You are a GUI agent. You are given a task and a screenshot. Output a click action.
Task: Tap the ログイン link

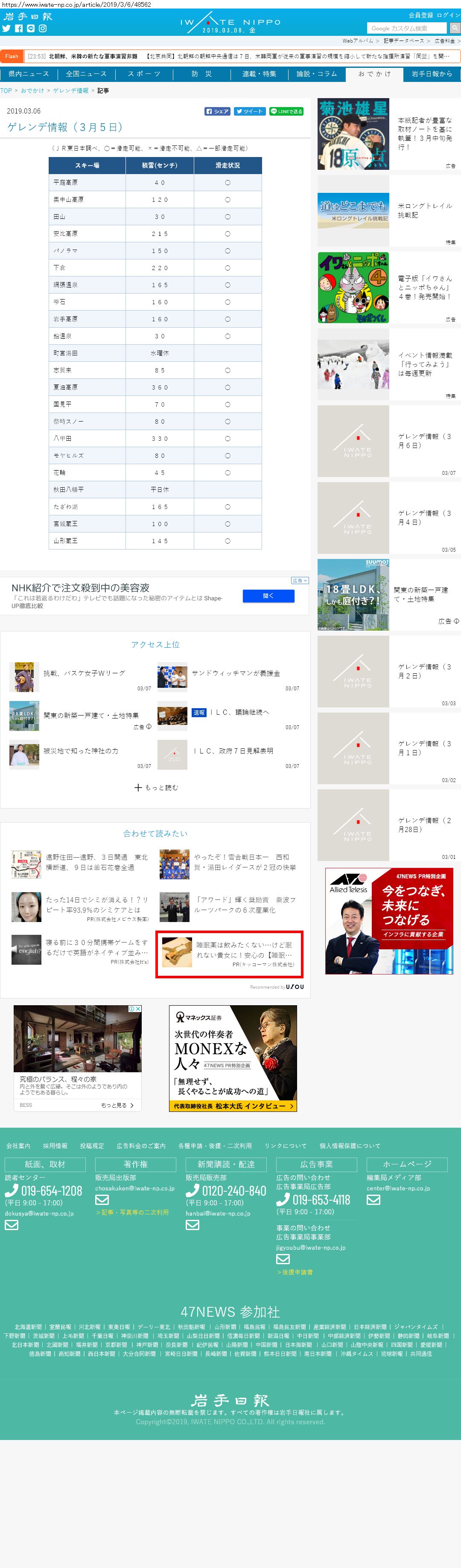coord(448,15)
